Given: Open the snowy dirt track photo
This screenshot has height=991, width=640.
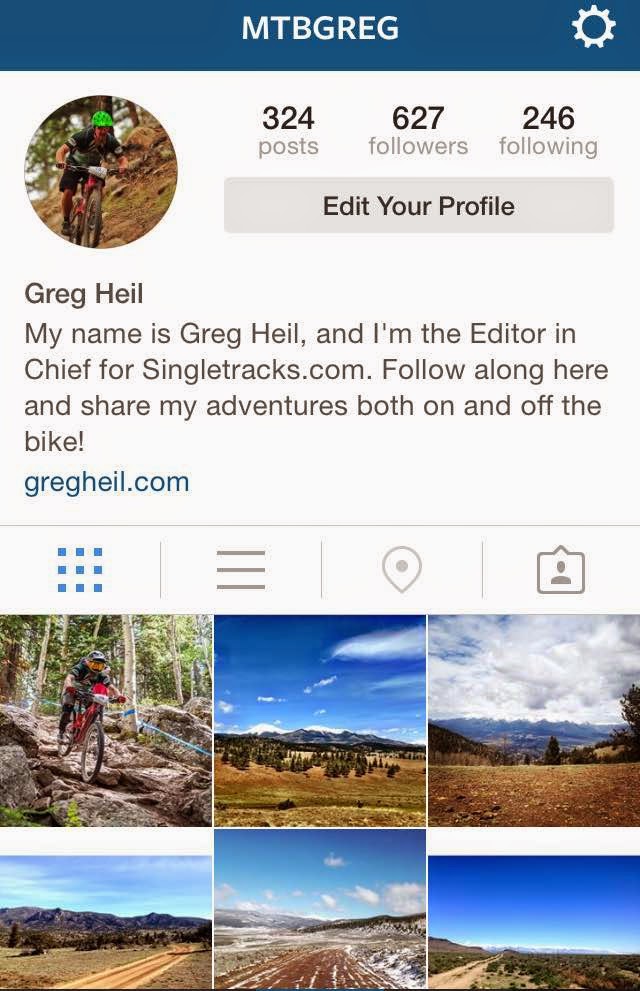Looking at the screenshot, I should [x=320, y=923].
